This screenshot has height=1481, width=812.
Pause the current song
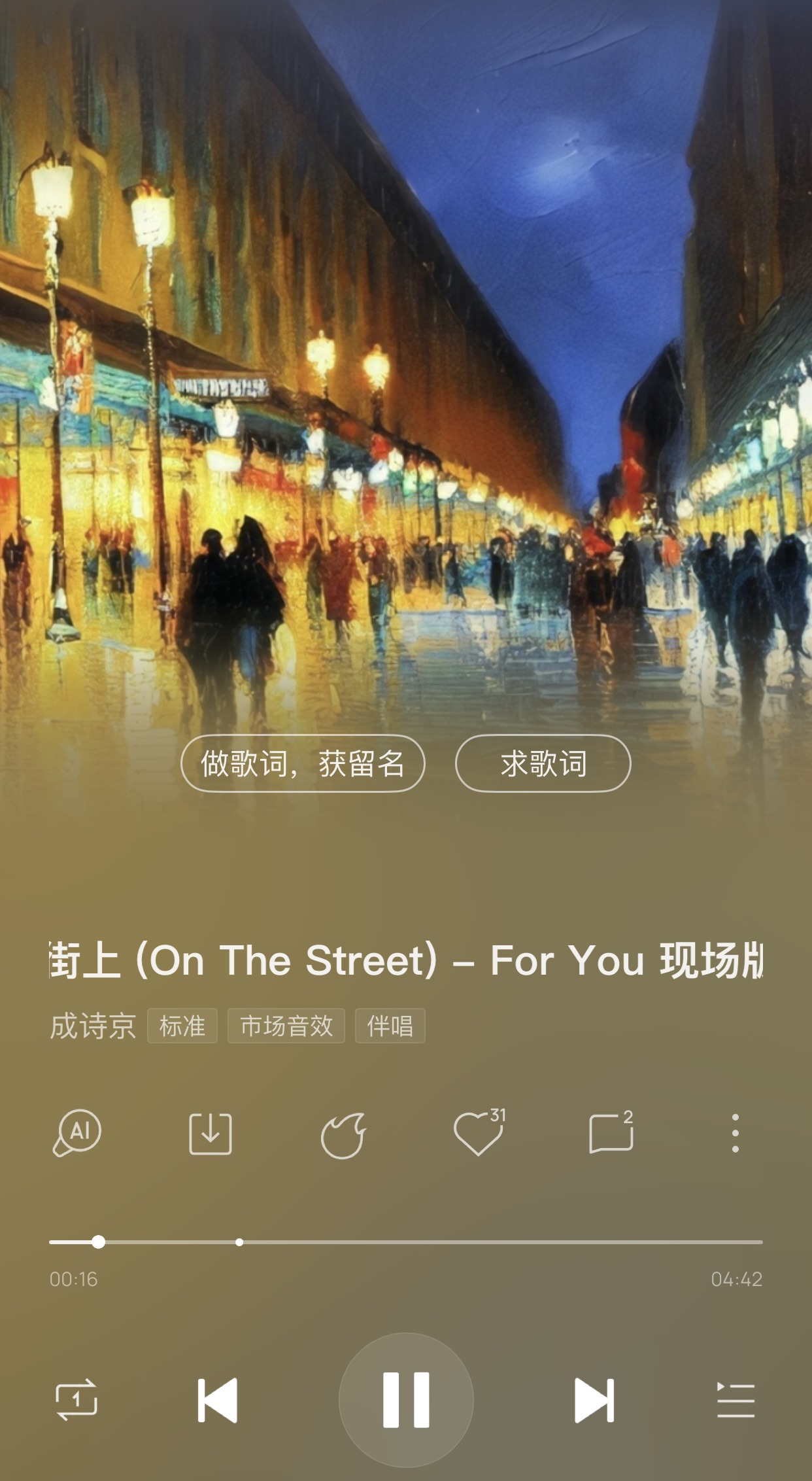point(406,1400)
